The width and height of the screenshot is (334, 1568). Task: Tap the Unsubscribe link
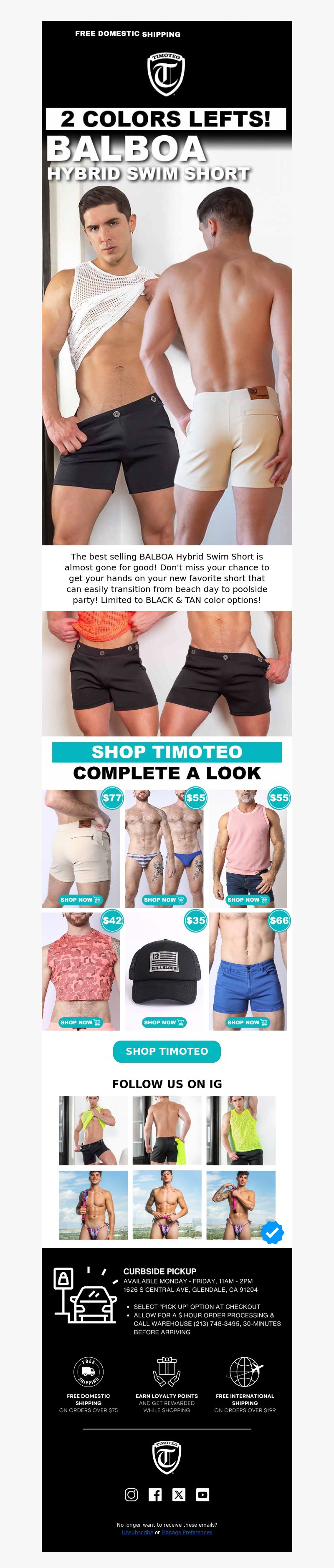(x=137, y=1533)
